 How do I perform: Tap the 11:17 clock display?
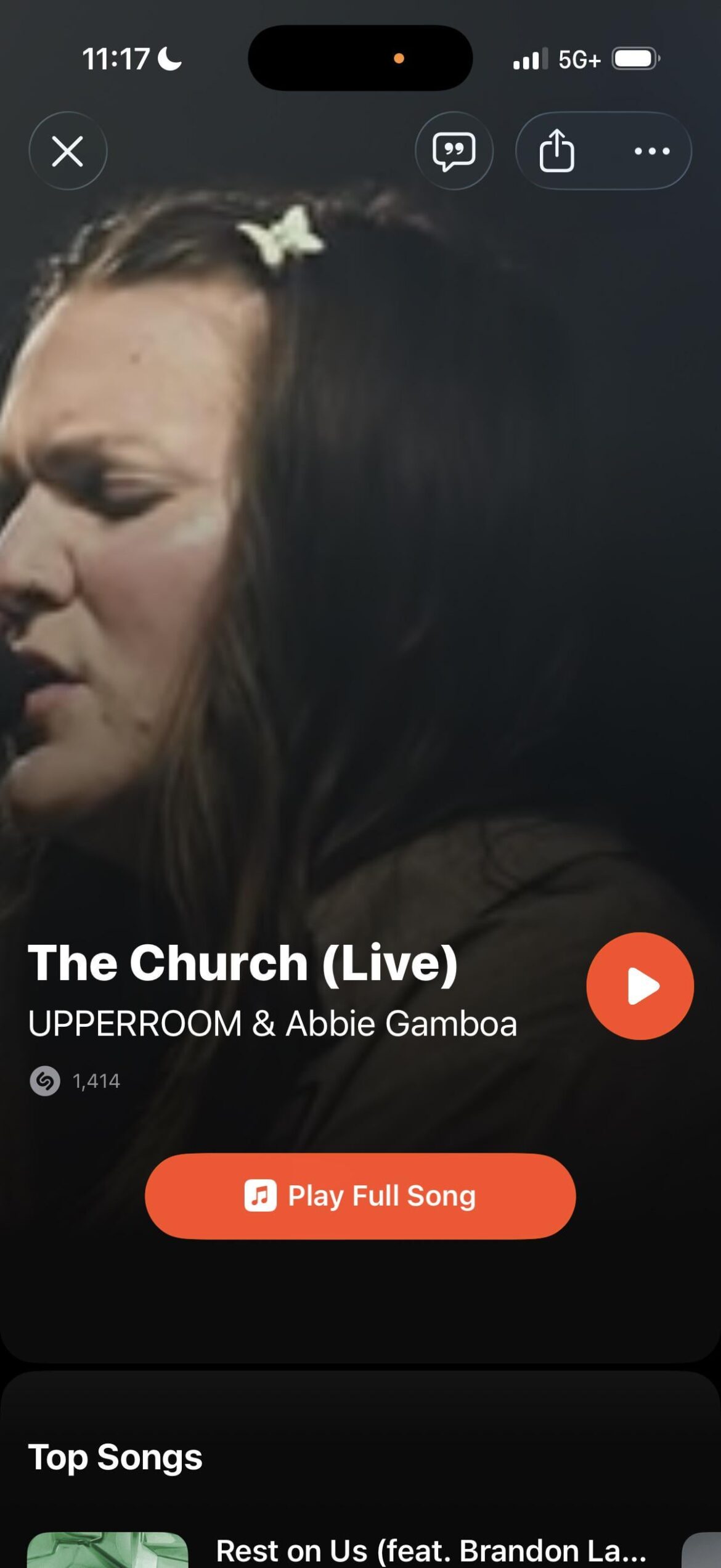click(x=117, y=59)
